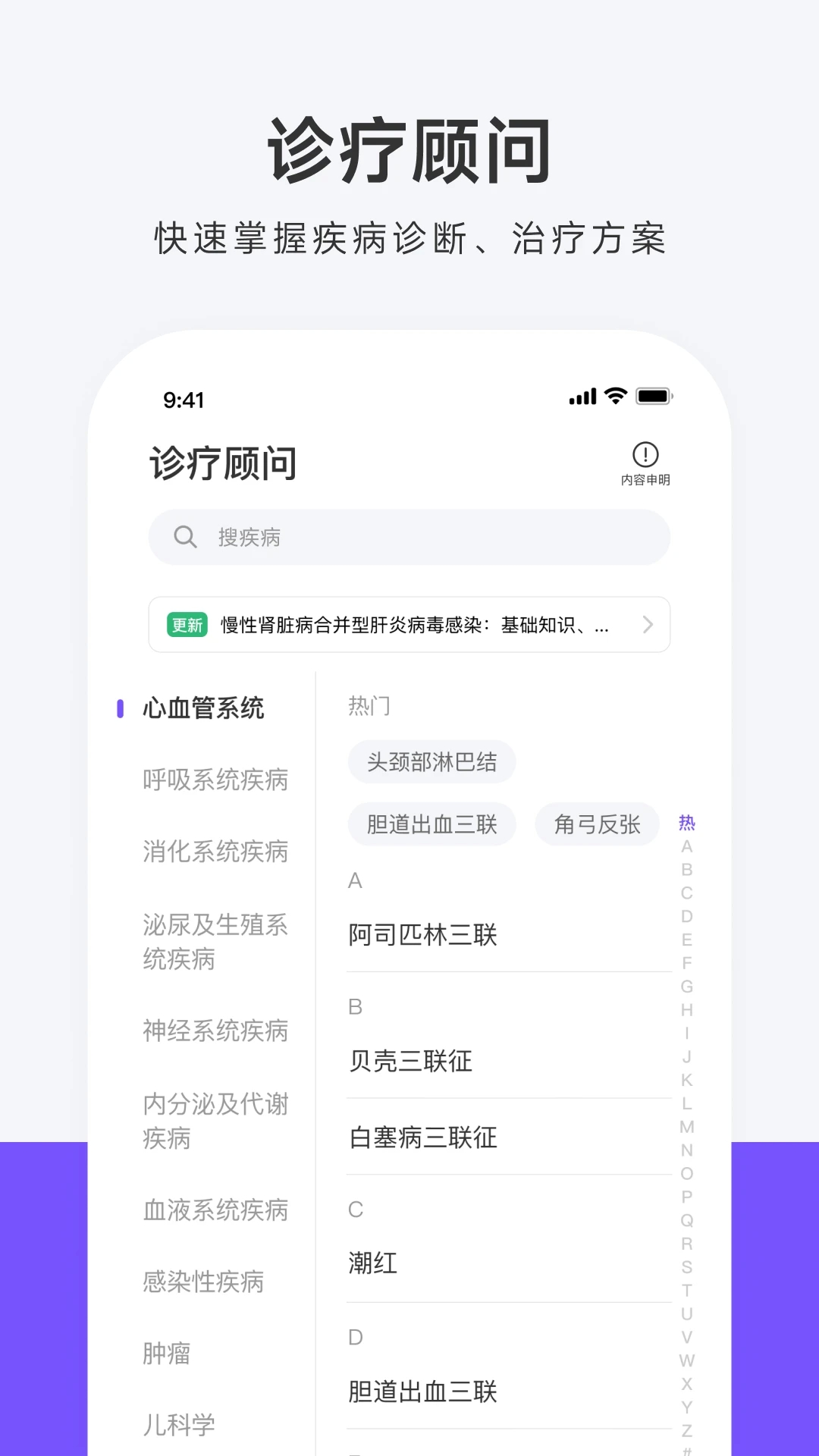Screen dimensions: 819x1456
Task: Click the green 更新 badge on banner
Action: pos(187,625)
